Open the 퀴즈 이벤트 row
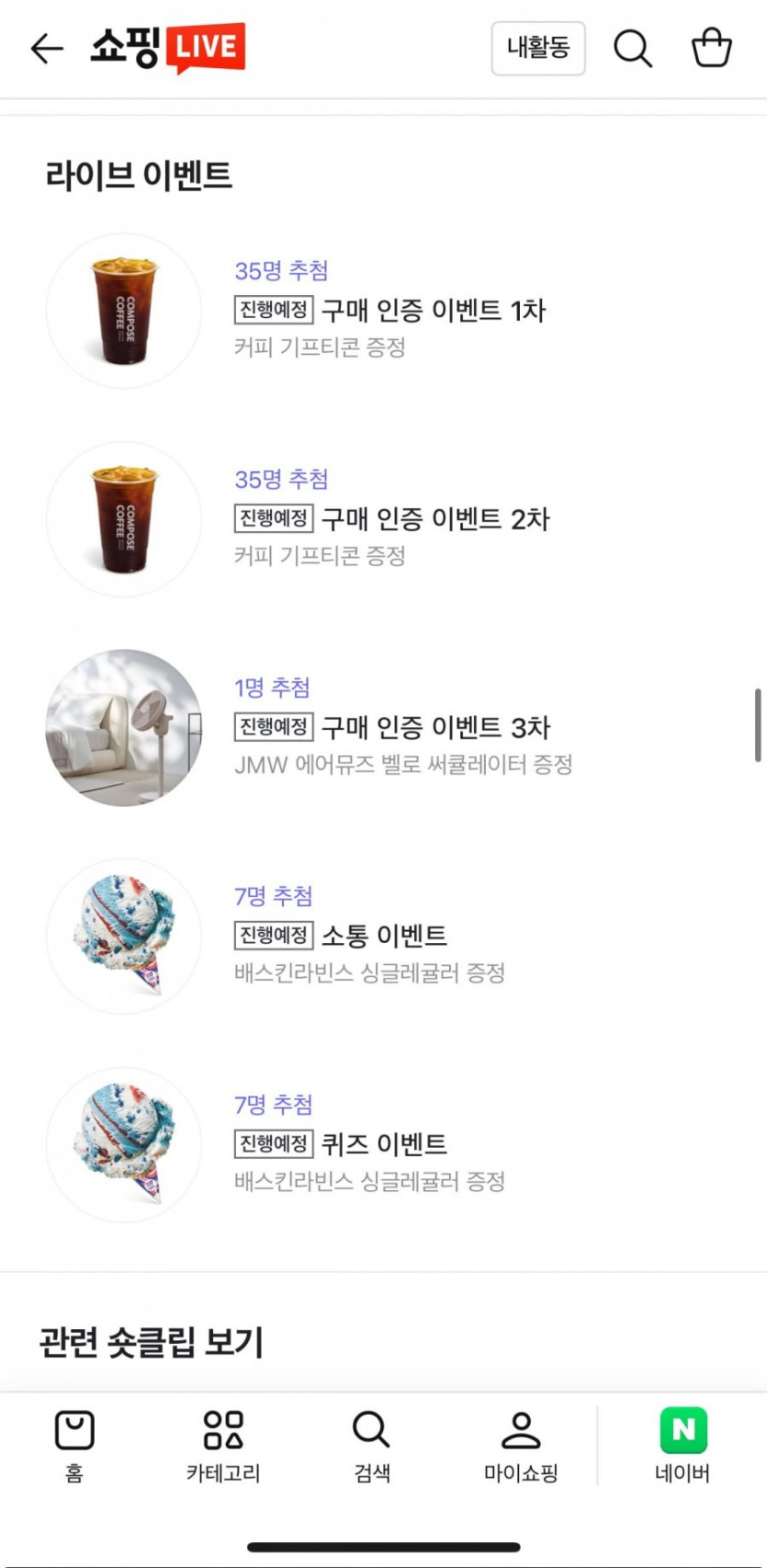The width and height of the screenshot is (767, 1568). [383, 1145]
